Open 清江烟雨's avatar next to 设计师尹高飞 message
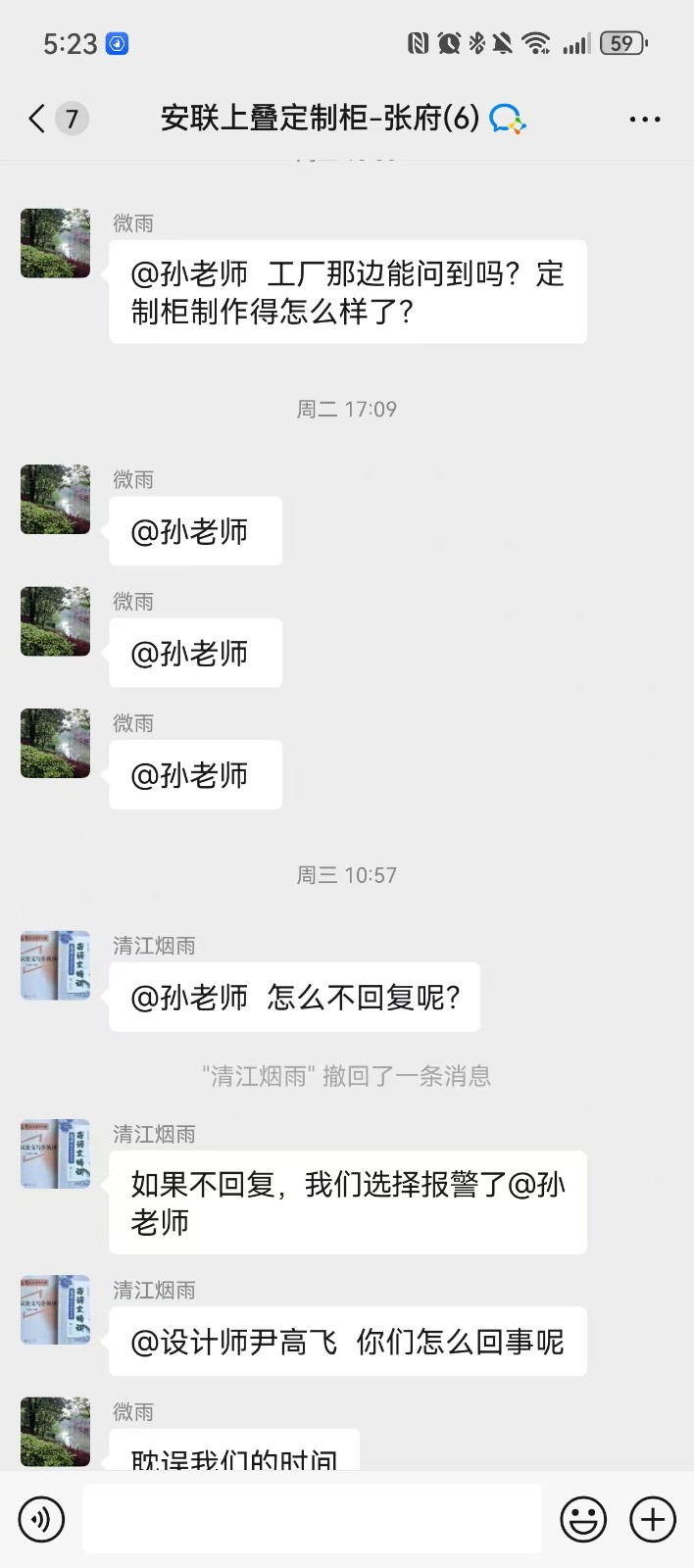The width and height of the screenshot is (694, 1568). pyautogui.click(x=56, y=1309)
